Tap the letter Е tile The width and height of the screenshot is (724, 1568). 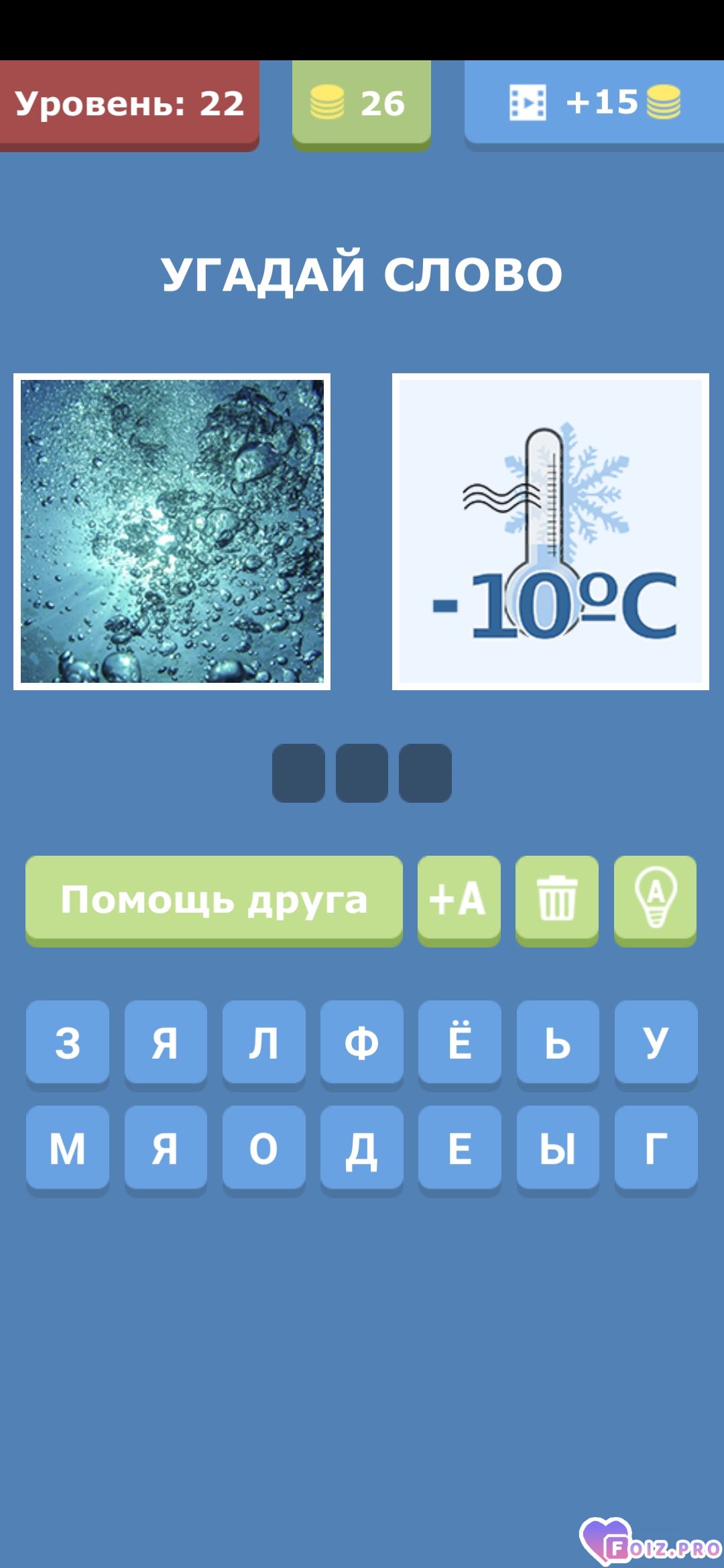[459, 1149]
